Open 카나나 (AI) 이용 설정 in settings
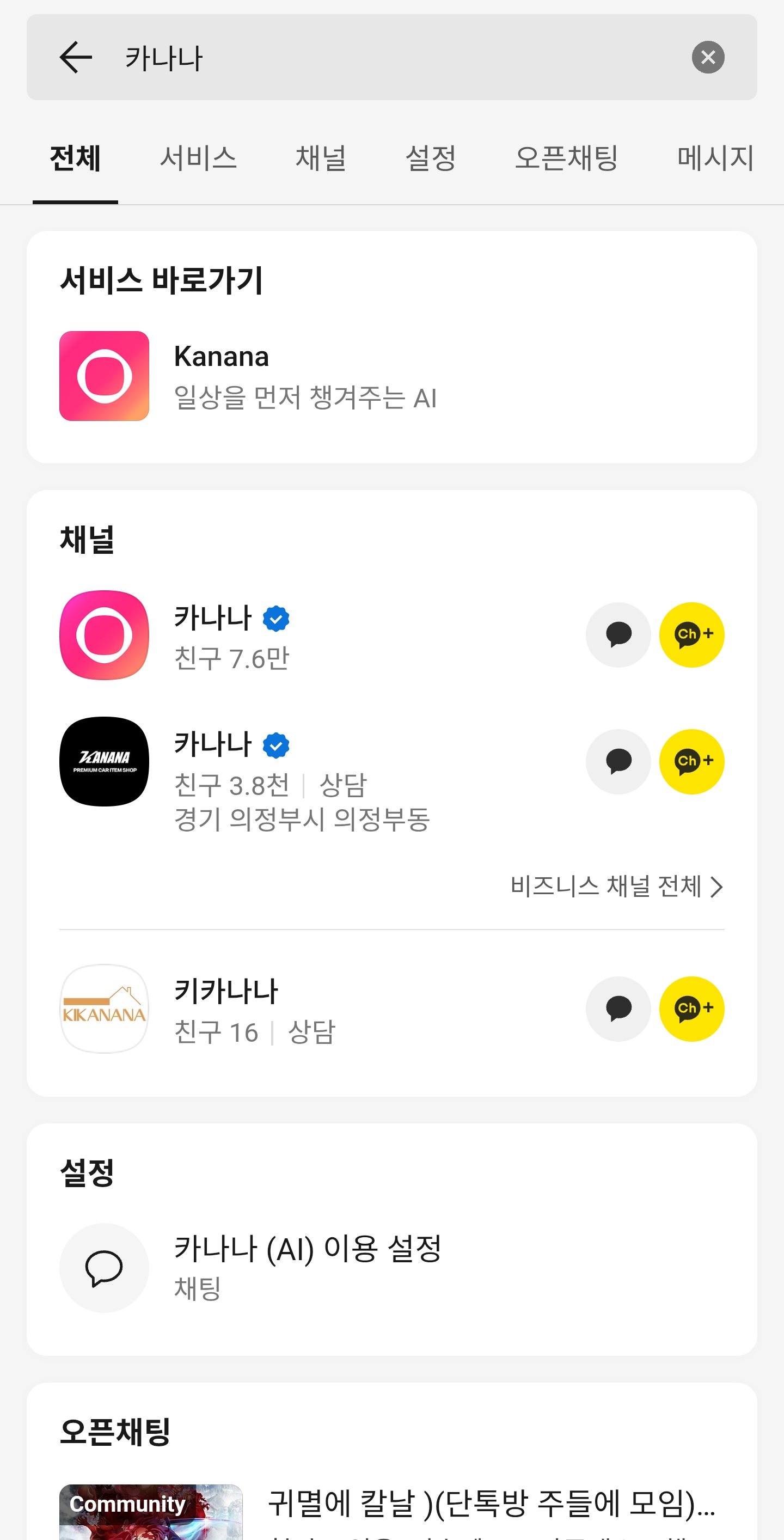 [308, 1249]
